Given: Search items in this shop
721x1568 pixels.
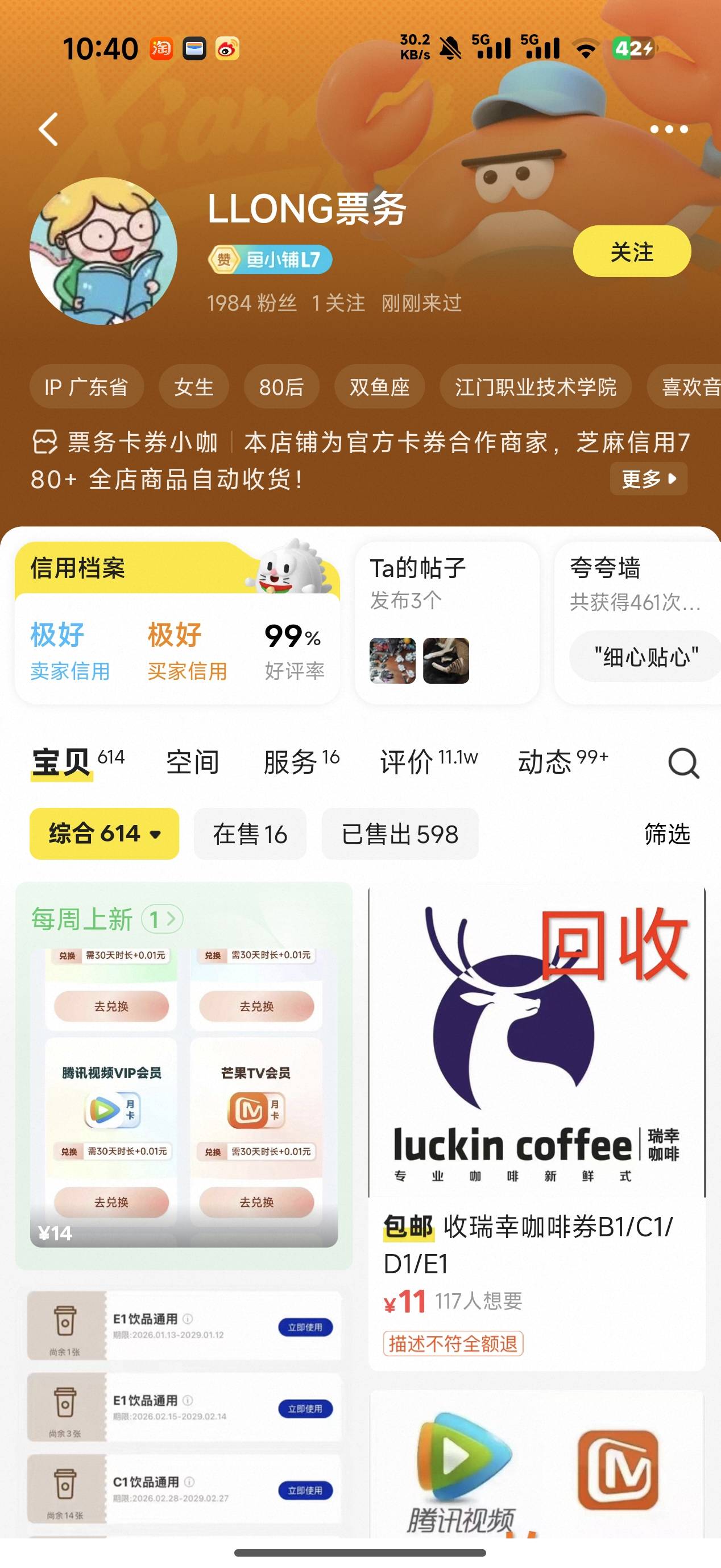Looking at the screenshot, I should pyautogui.click(x=683, y=763).
